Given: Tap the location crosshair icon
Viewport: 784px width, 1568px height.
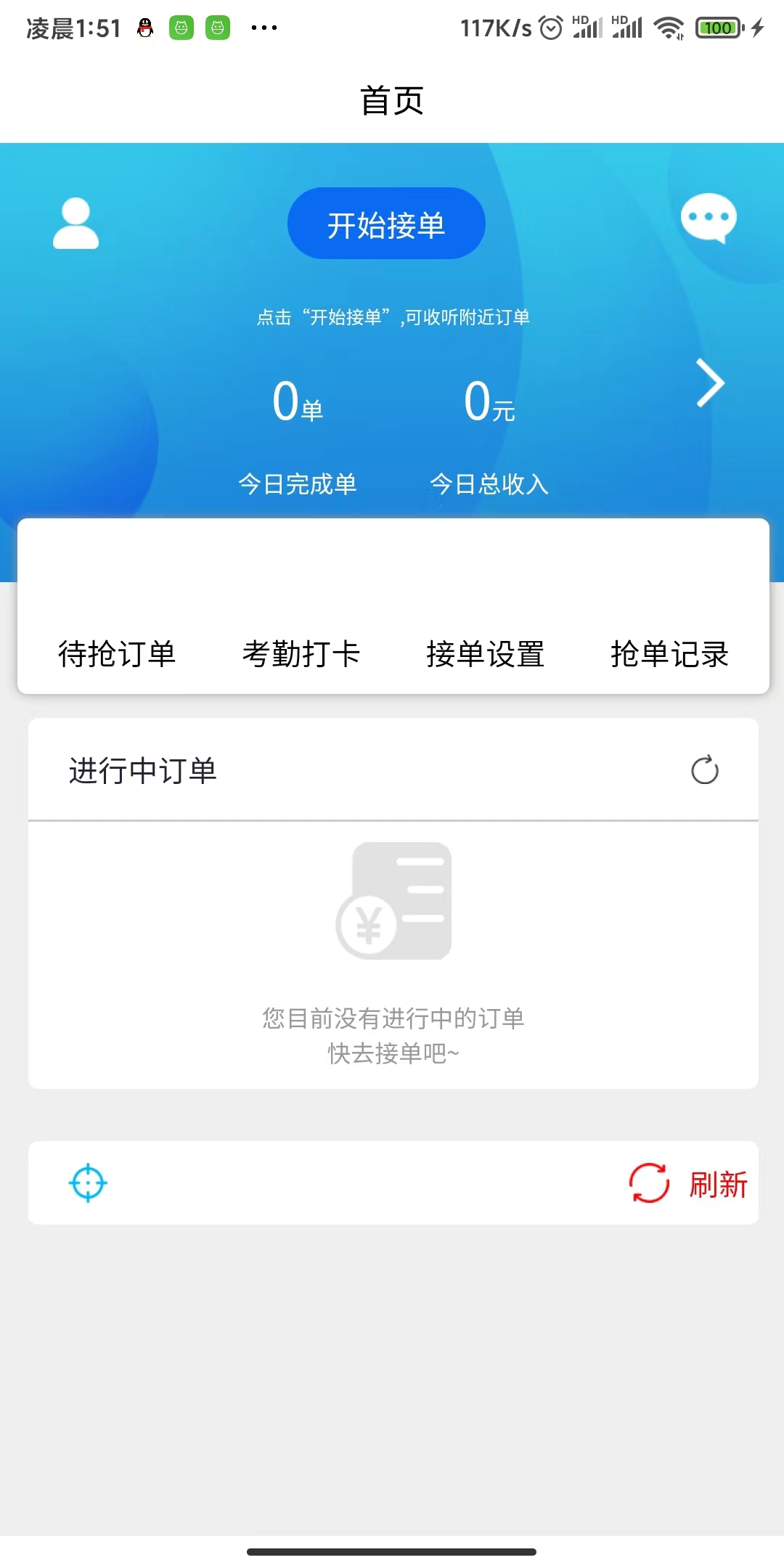Looking at the screenshot, I should tap(88, 1183).
